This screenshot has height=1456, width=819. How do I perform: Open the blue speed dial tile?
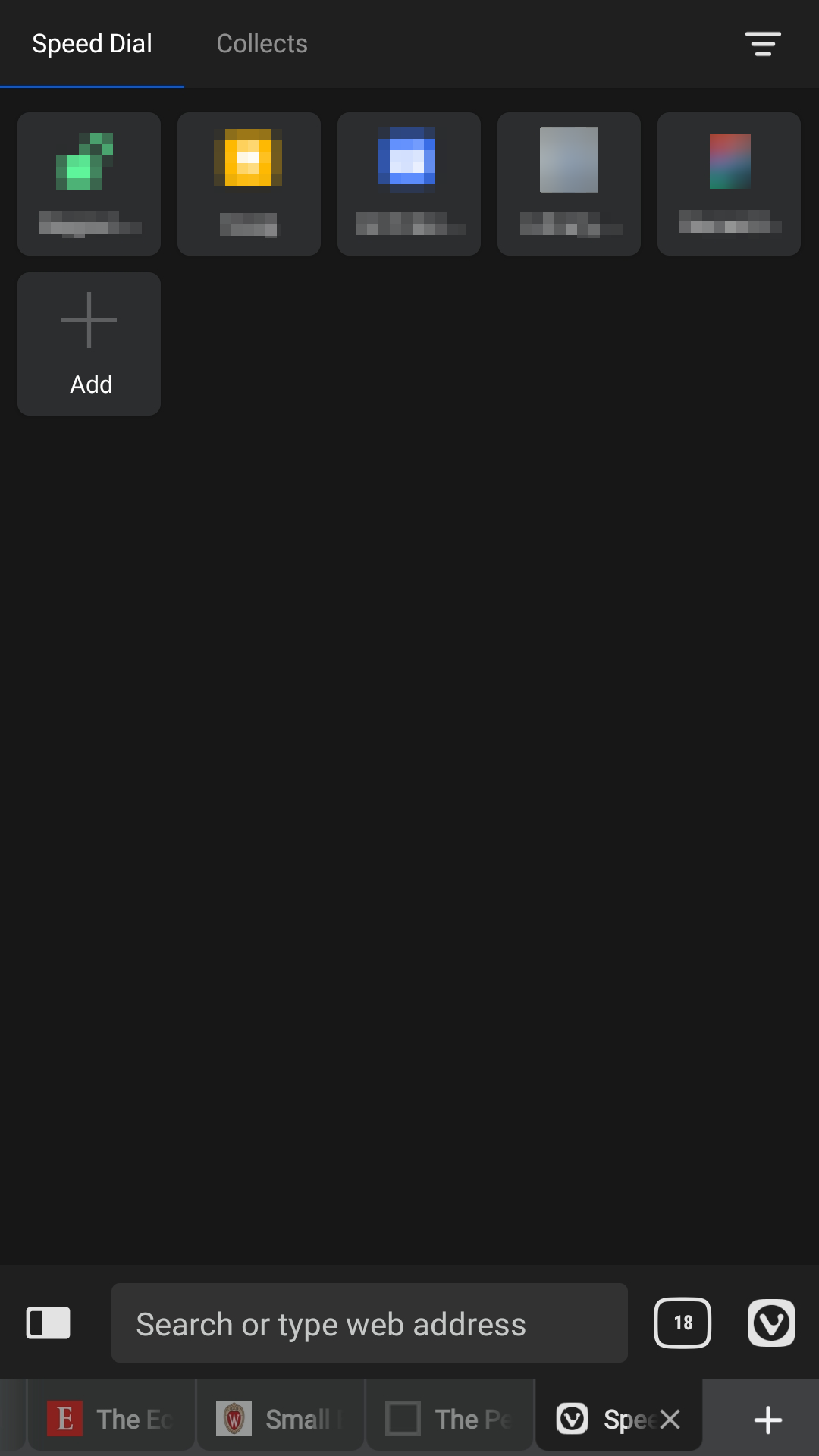(409, 184)
